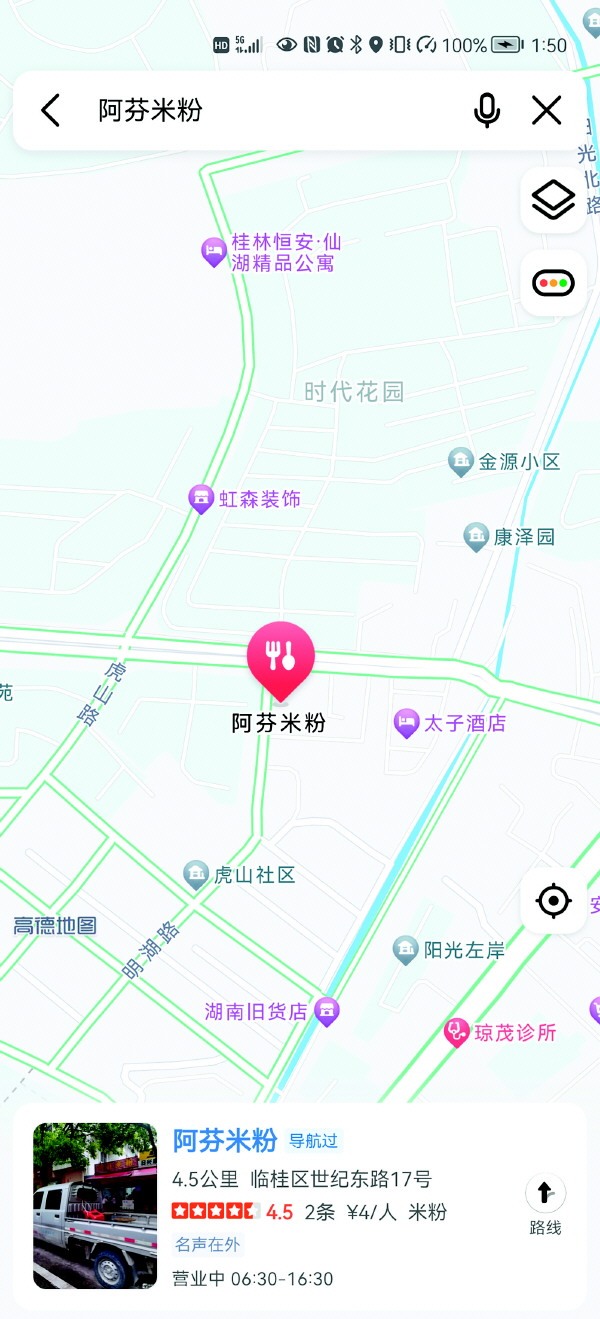Start voice search with the microphone
The width and height of the screenshot is (600, 1319).
[487, 110]
